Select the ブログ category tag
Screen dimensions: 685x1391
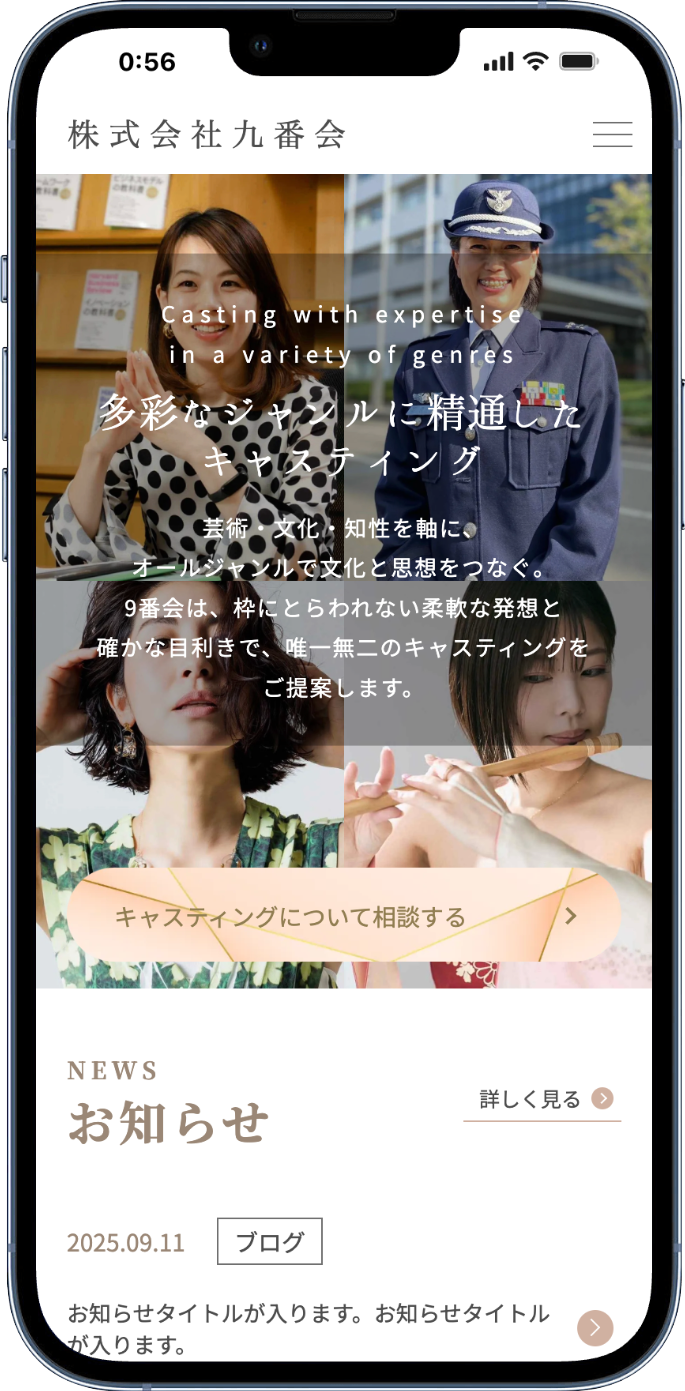point(270,1242)
